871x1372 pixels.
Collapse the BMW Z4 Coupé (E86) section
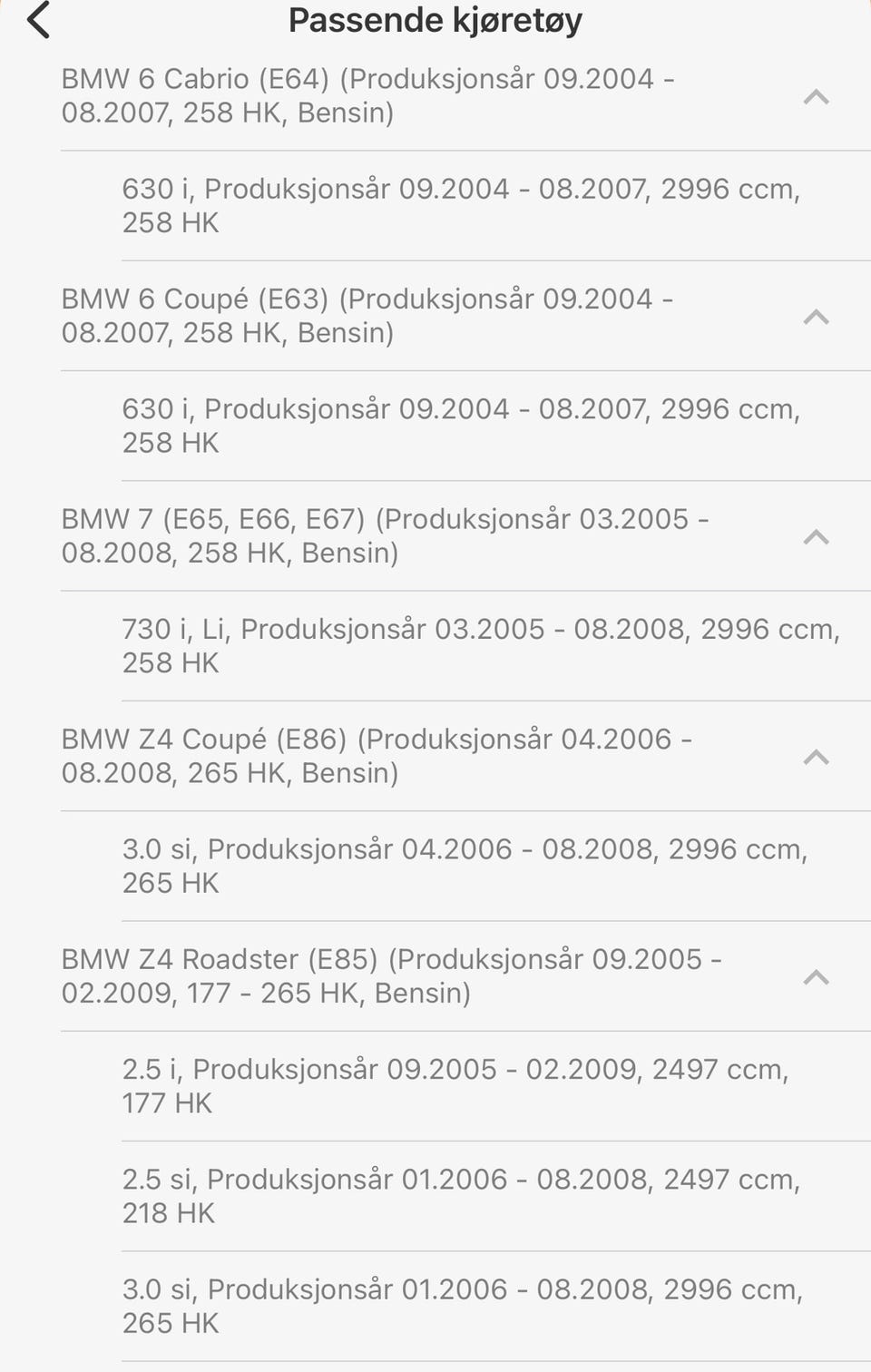816,757
